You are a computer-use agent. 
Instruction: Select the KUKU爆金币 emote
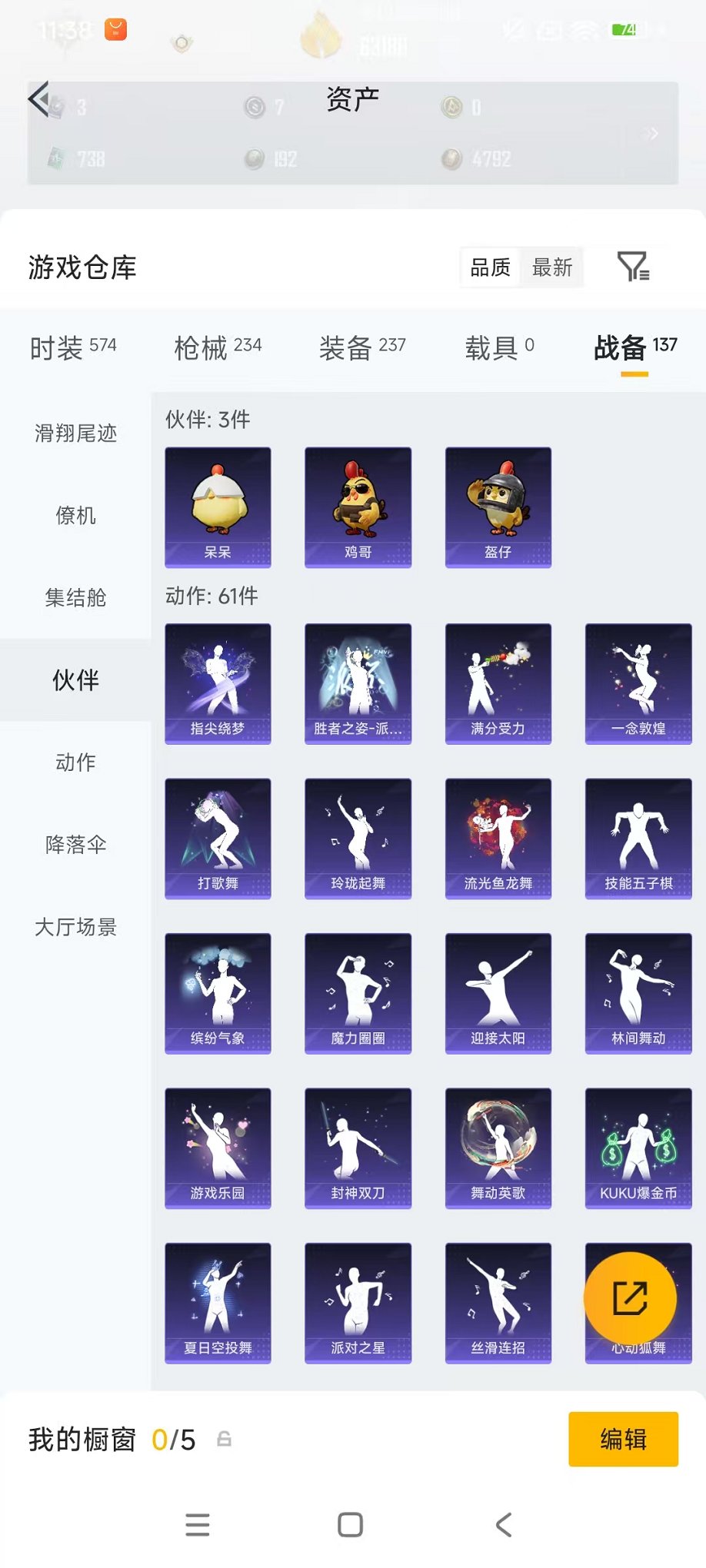point(637,1146)
